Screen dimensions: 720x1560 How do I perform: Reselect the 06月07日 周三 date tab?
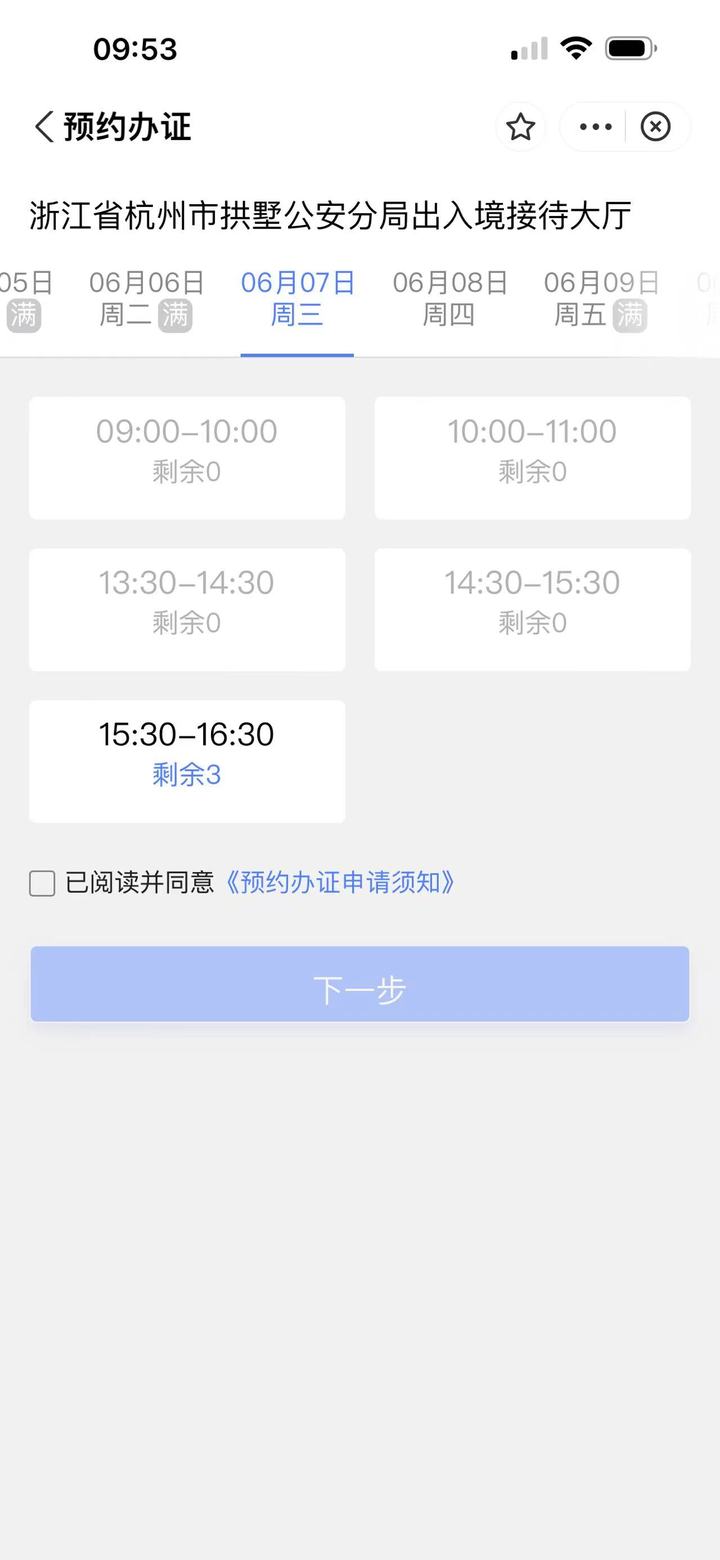(x=298, y=296)
